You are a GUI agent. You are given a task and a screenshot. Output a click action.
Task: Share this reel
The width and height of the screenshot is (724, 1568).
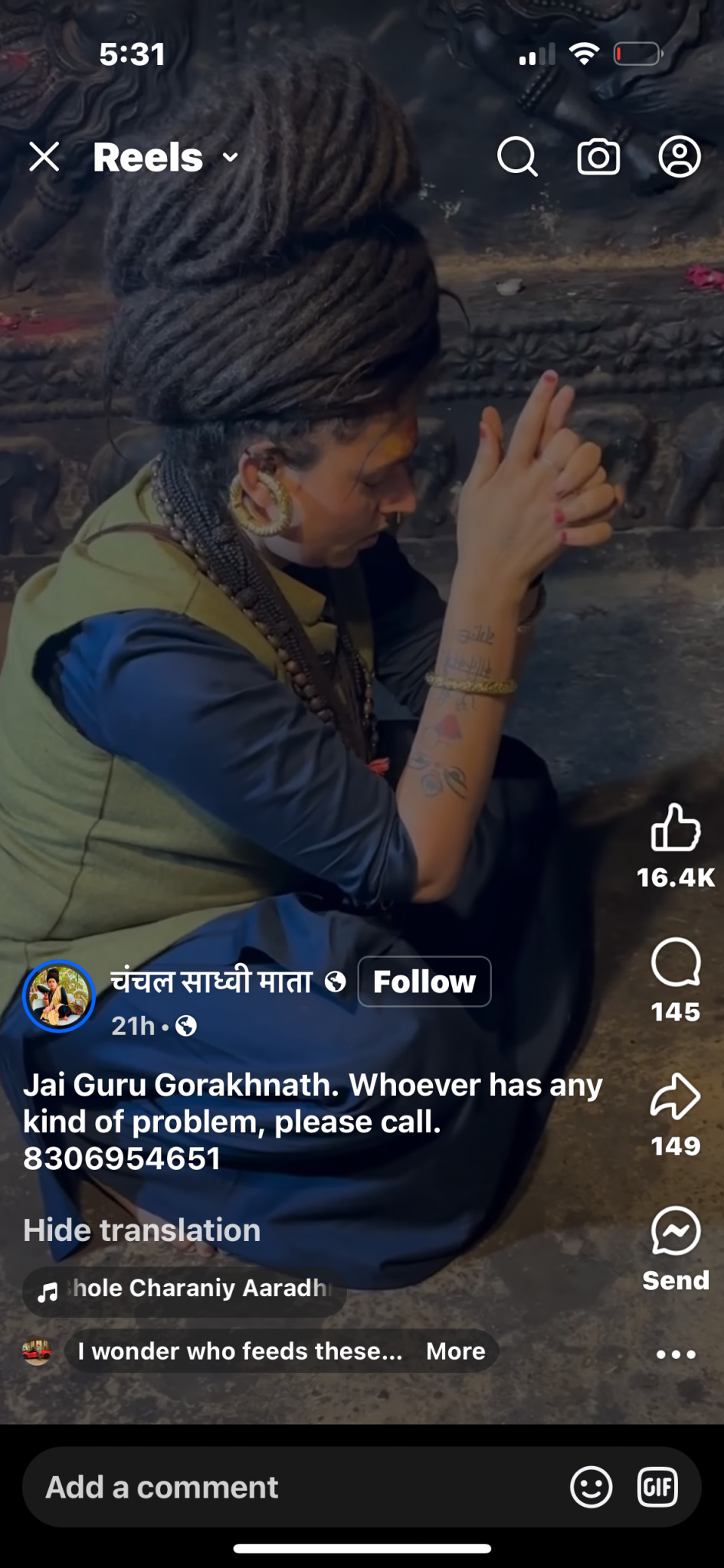675,1097
